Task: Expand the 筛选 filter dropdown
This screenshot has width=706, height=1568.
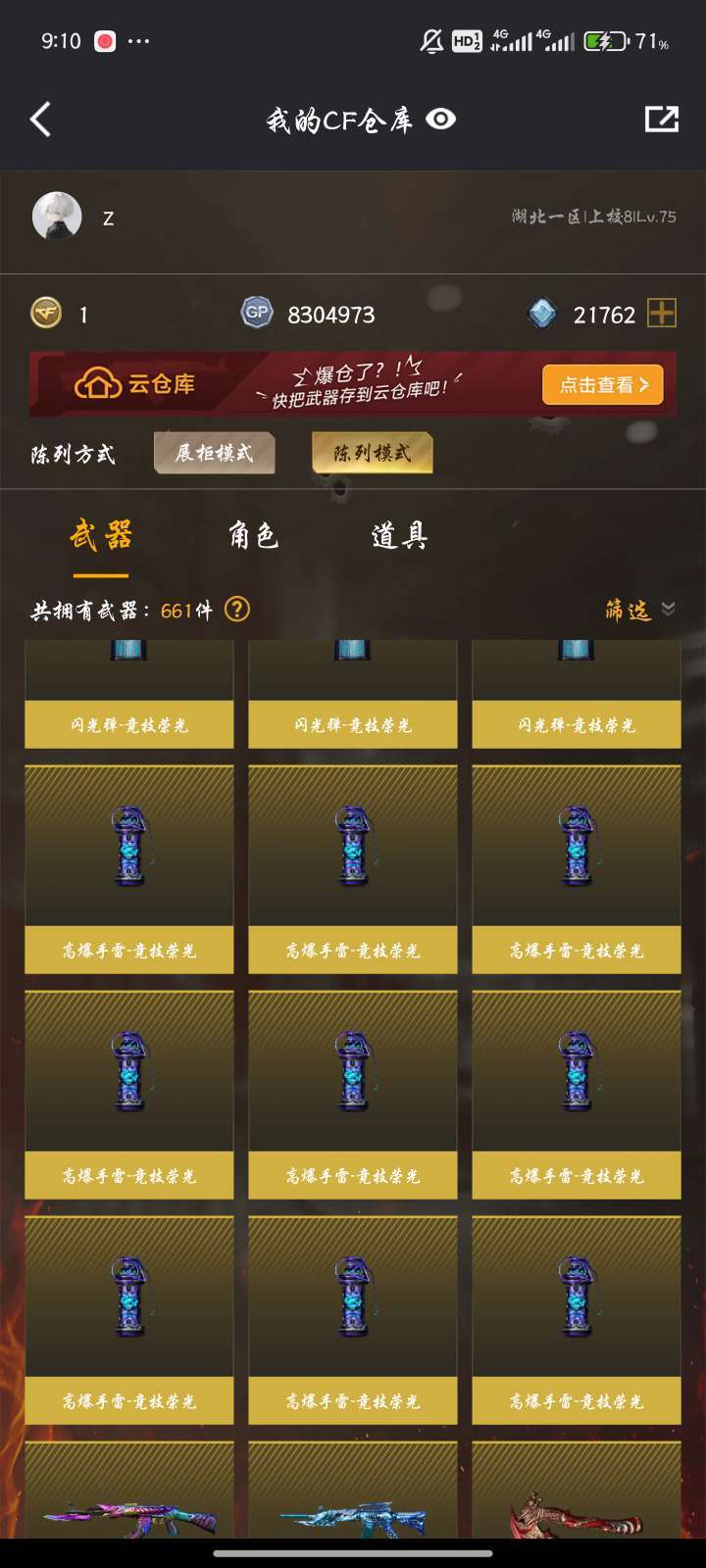Action: click(638, 610)
